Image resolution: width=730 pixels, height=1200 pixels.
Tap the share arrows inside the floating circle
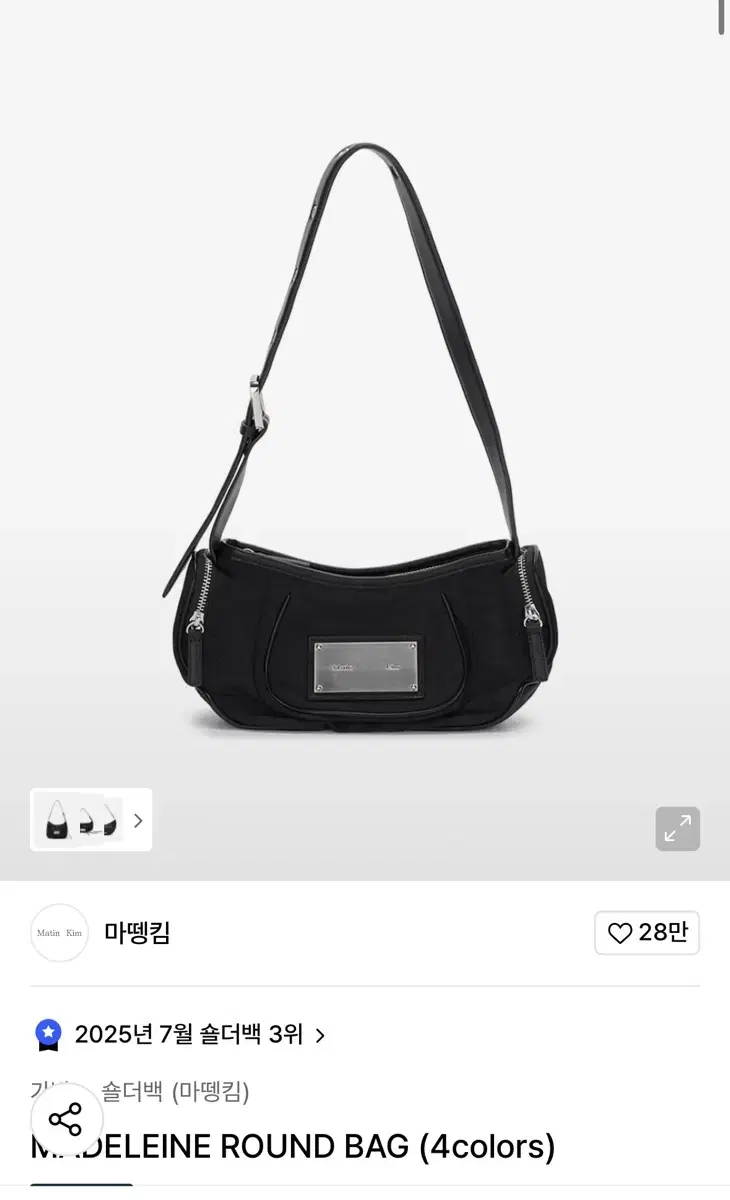point(65,1119)
